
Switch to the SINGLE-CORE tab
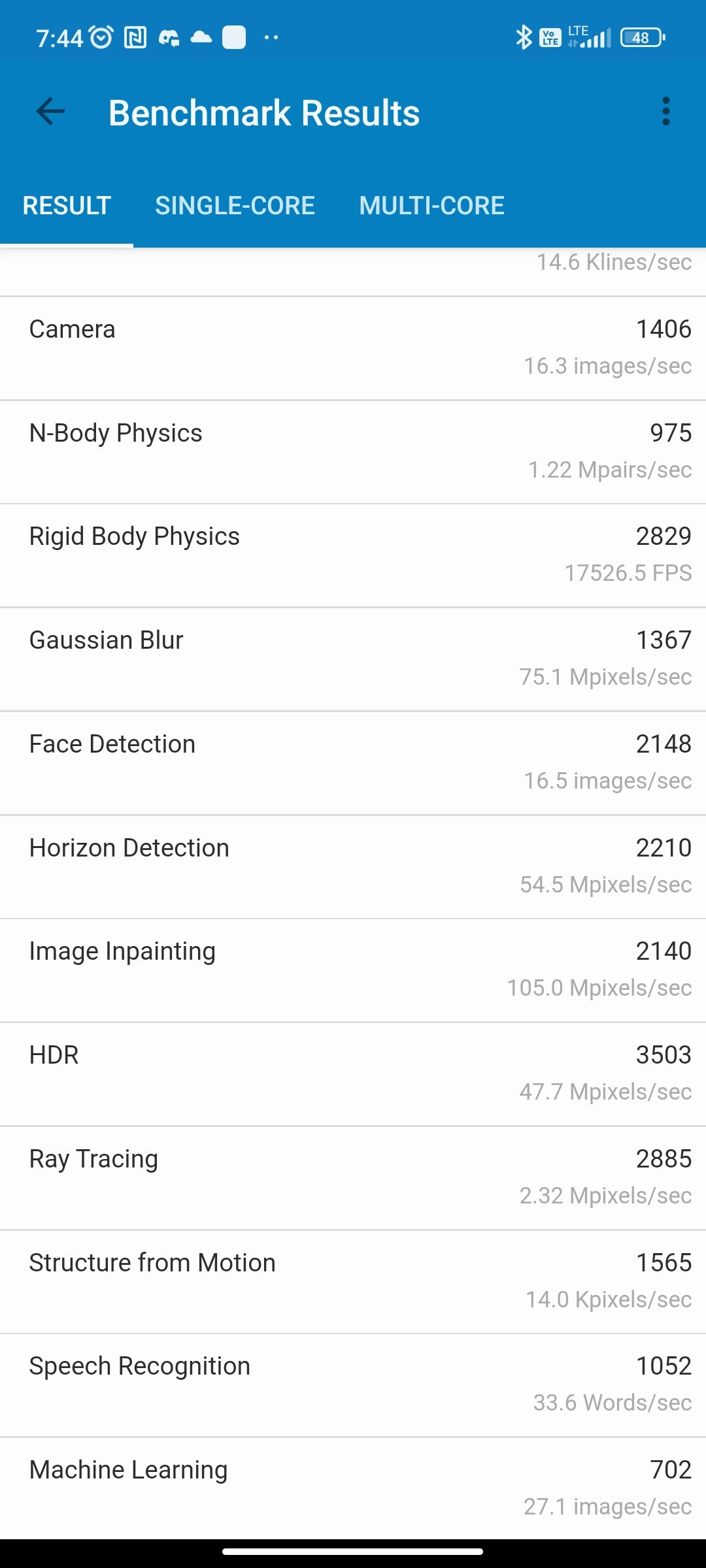(x=235, y=206)
